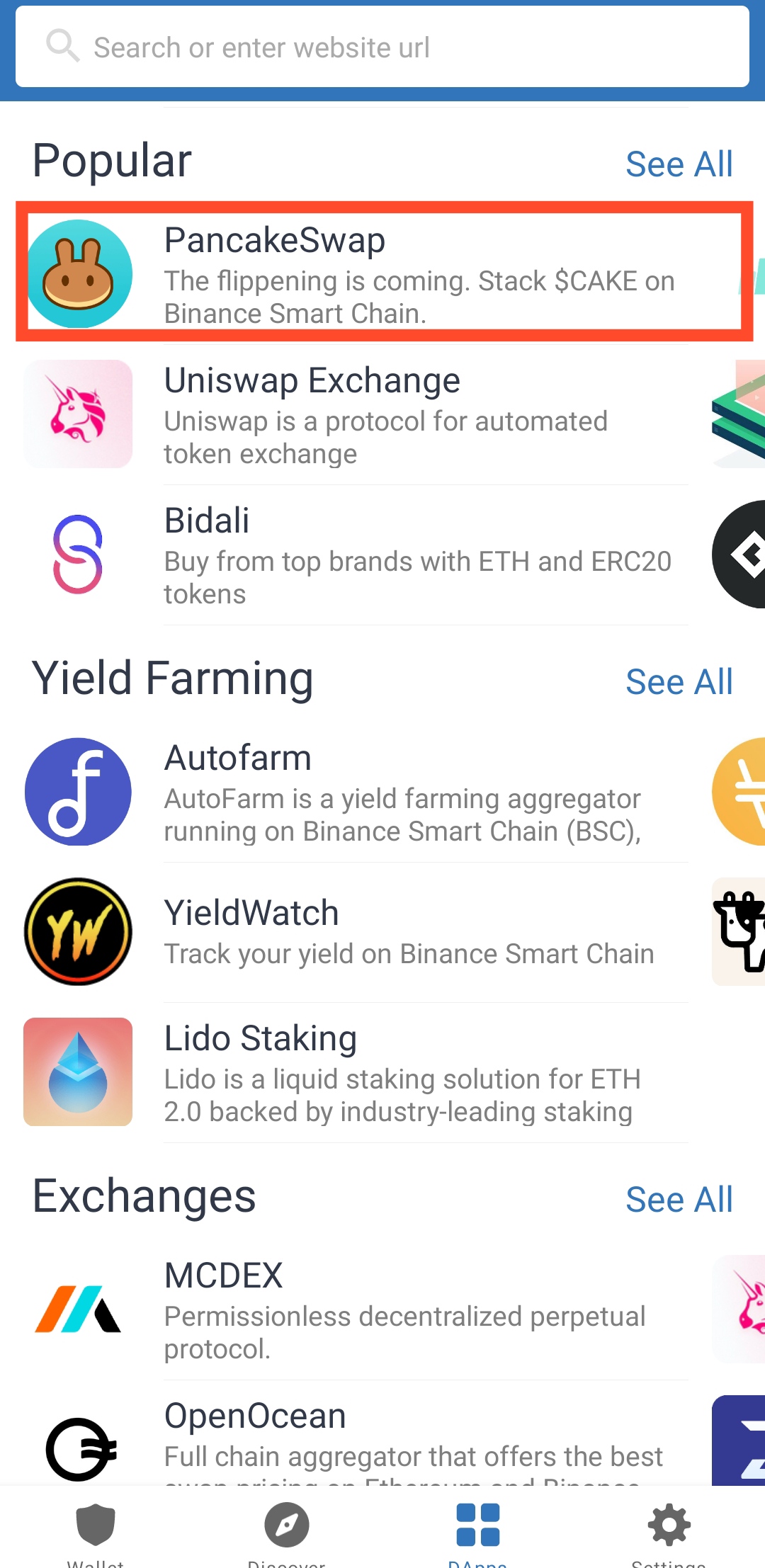This screenshot has height=1568, width=765.
Task: Open Autofarm yield aggregator
Action: pyautogui.click(x=382, y=792)
